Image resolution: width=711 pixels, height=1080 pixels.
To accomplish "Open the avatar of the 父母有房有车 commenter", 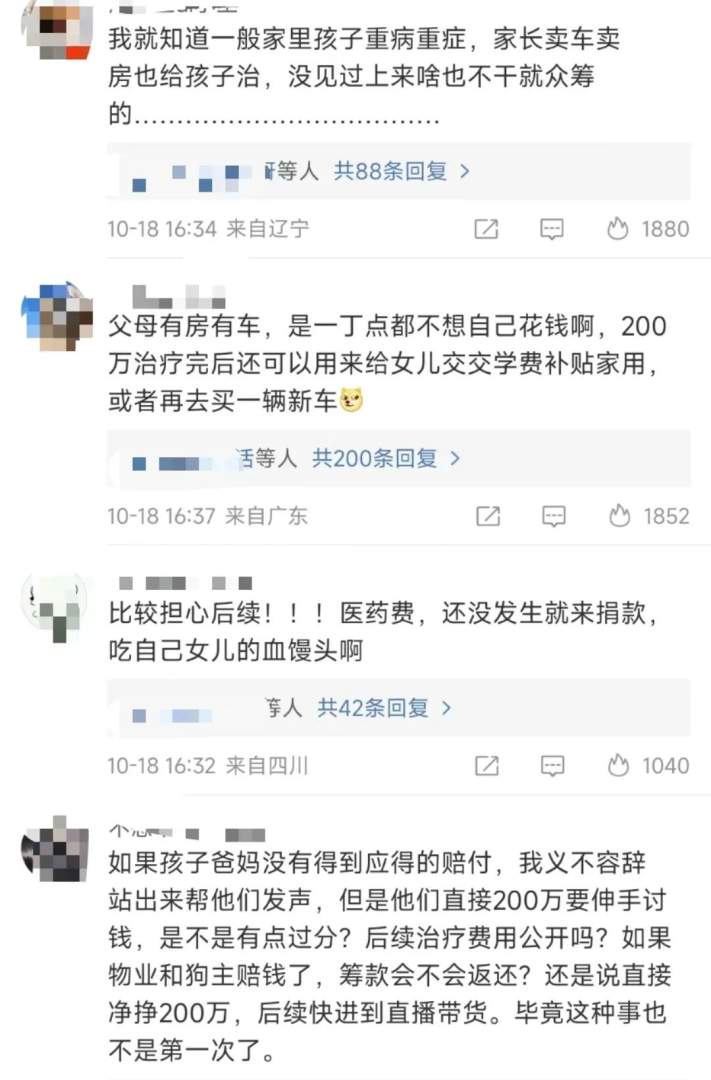I will click(x=58, y=315).
